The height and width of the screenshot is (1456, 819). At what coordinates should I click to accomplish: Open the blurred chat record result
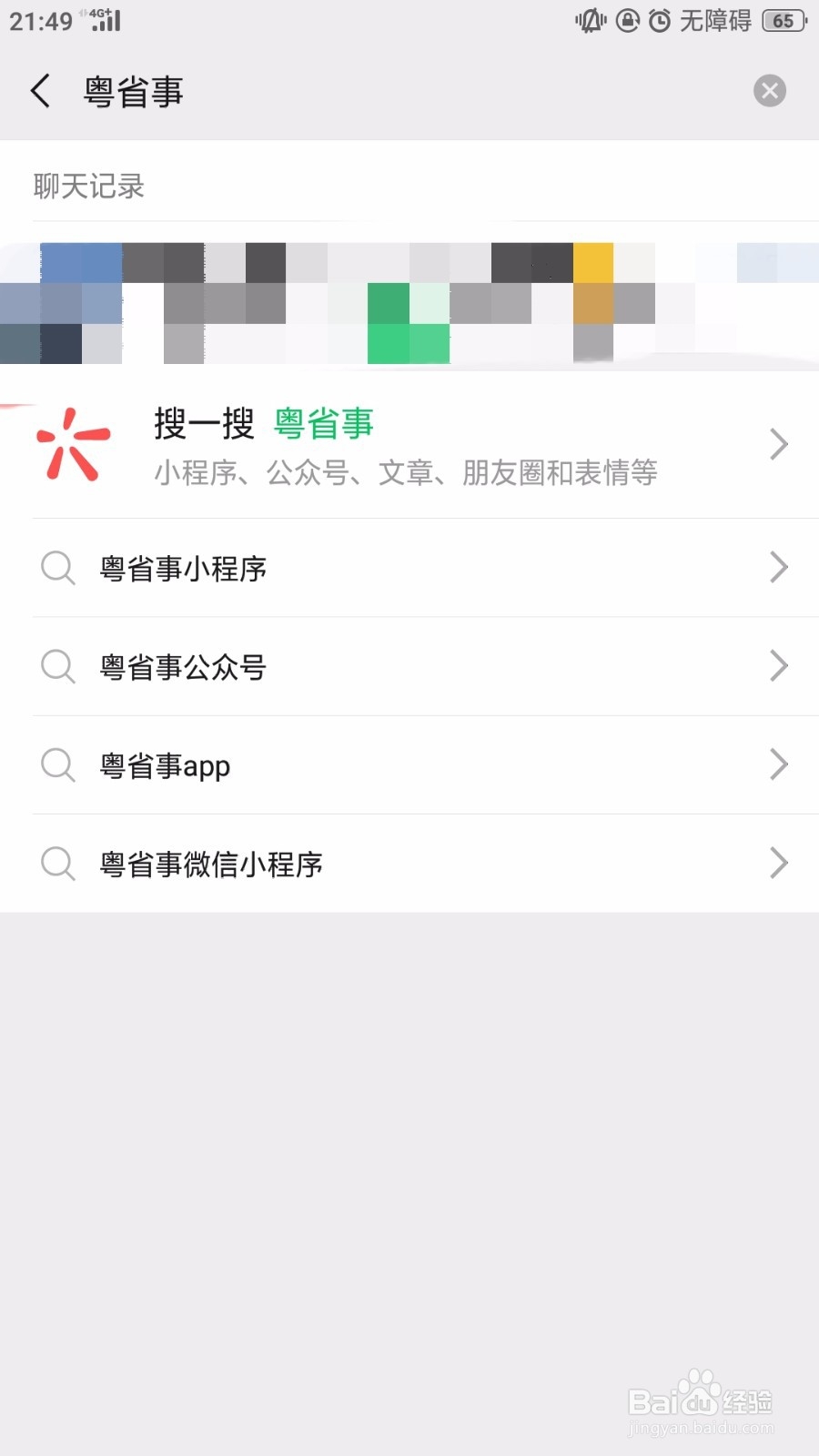point(409,303)
